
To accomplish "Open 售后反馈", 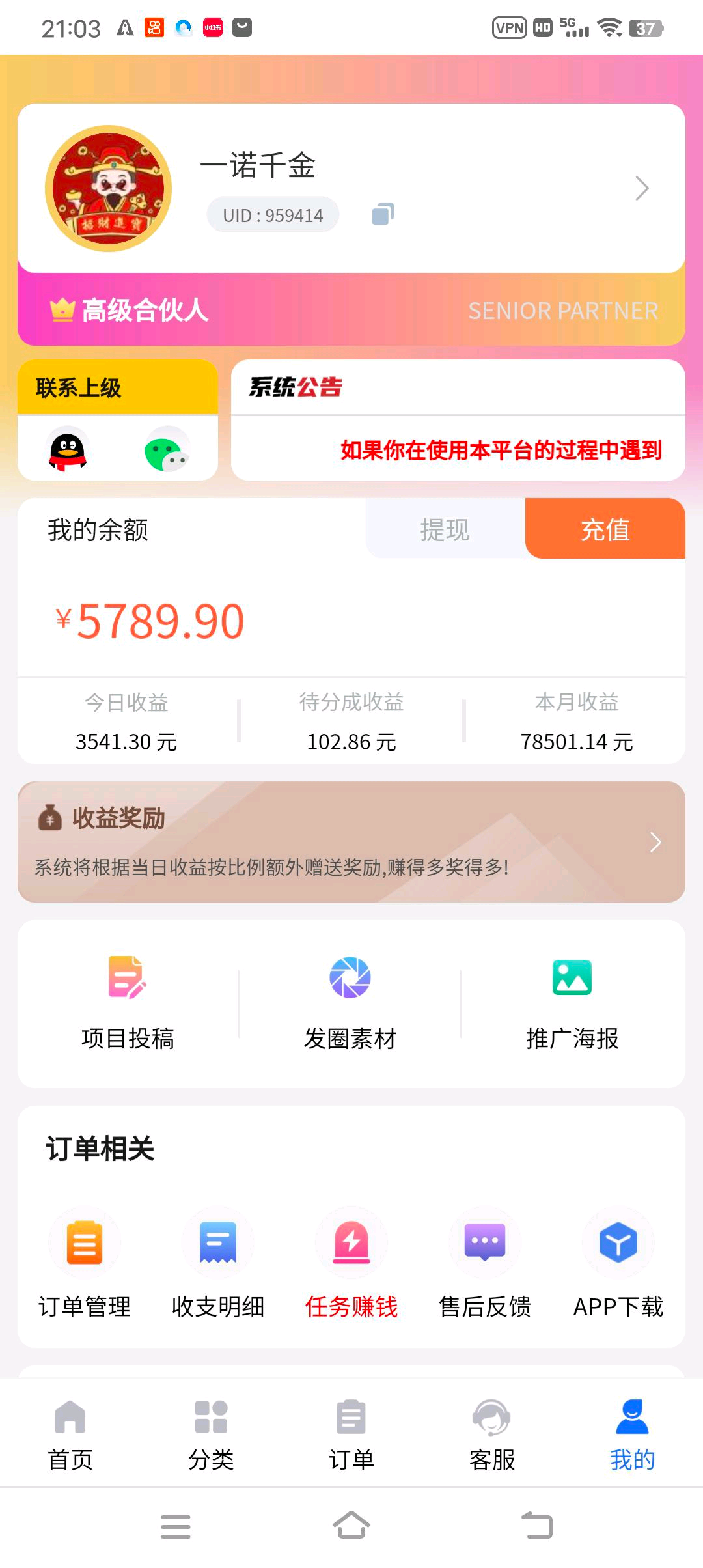I will pos(485,1263).
